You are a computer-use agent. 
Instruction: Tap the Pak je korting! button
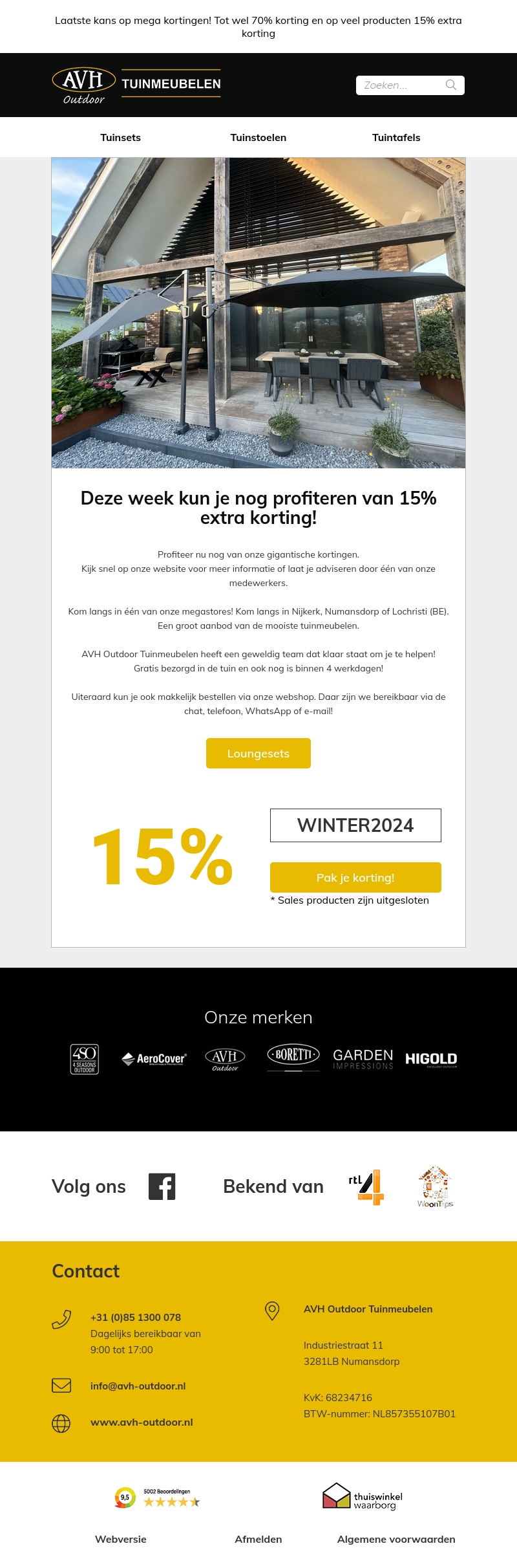(355, 878)
